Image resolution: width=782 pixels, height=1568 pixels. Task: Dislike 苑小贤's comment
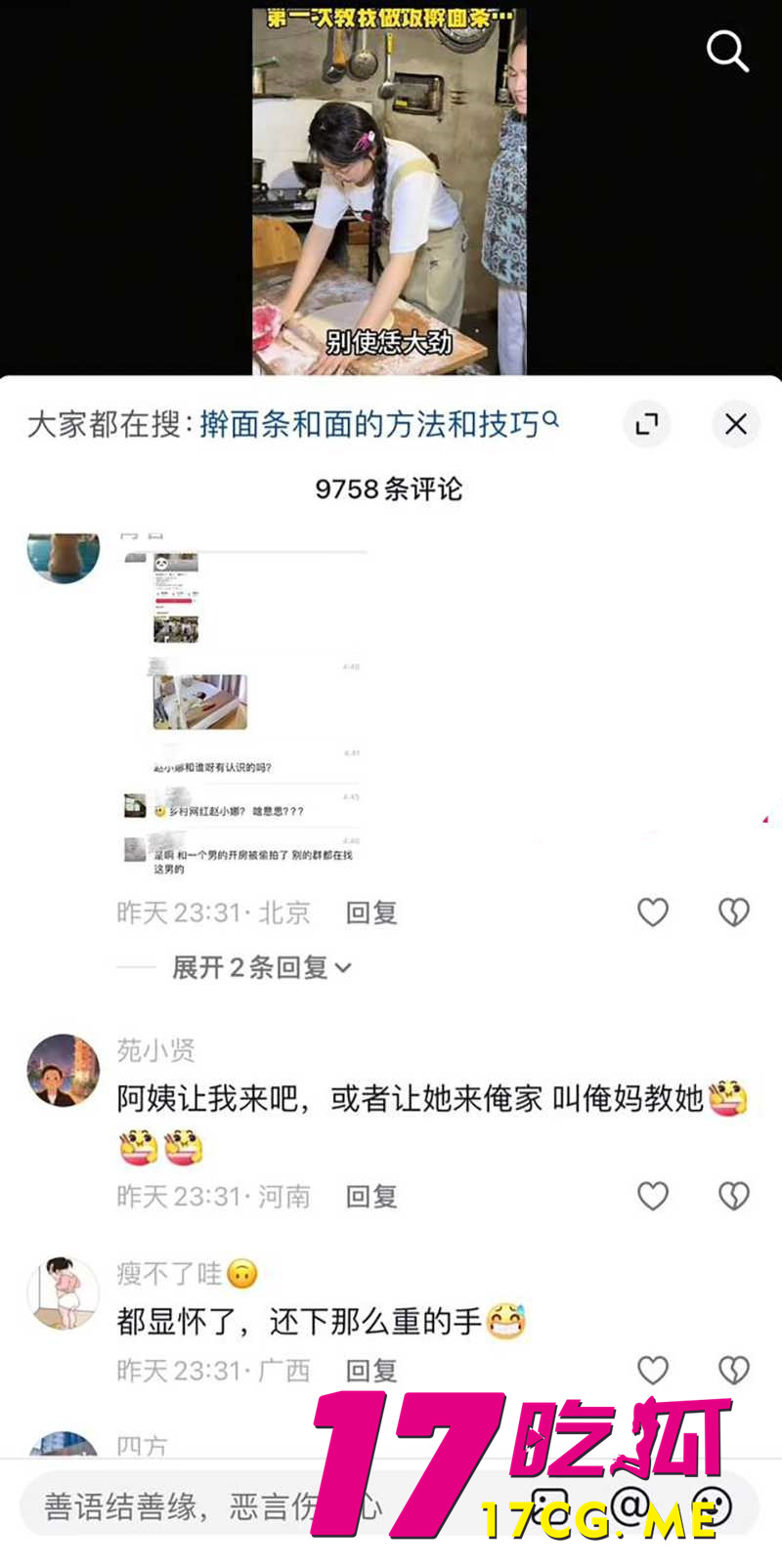pyautogui.click(x=733, y=1196)
